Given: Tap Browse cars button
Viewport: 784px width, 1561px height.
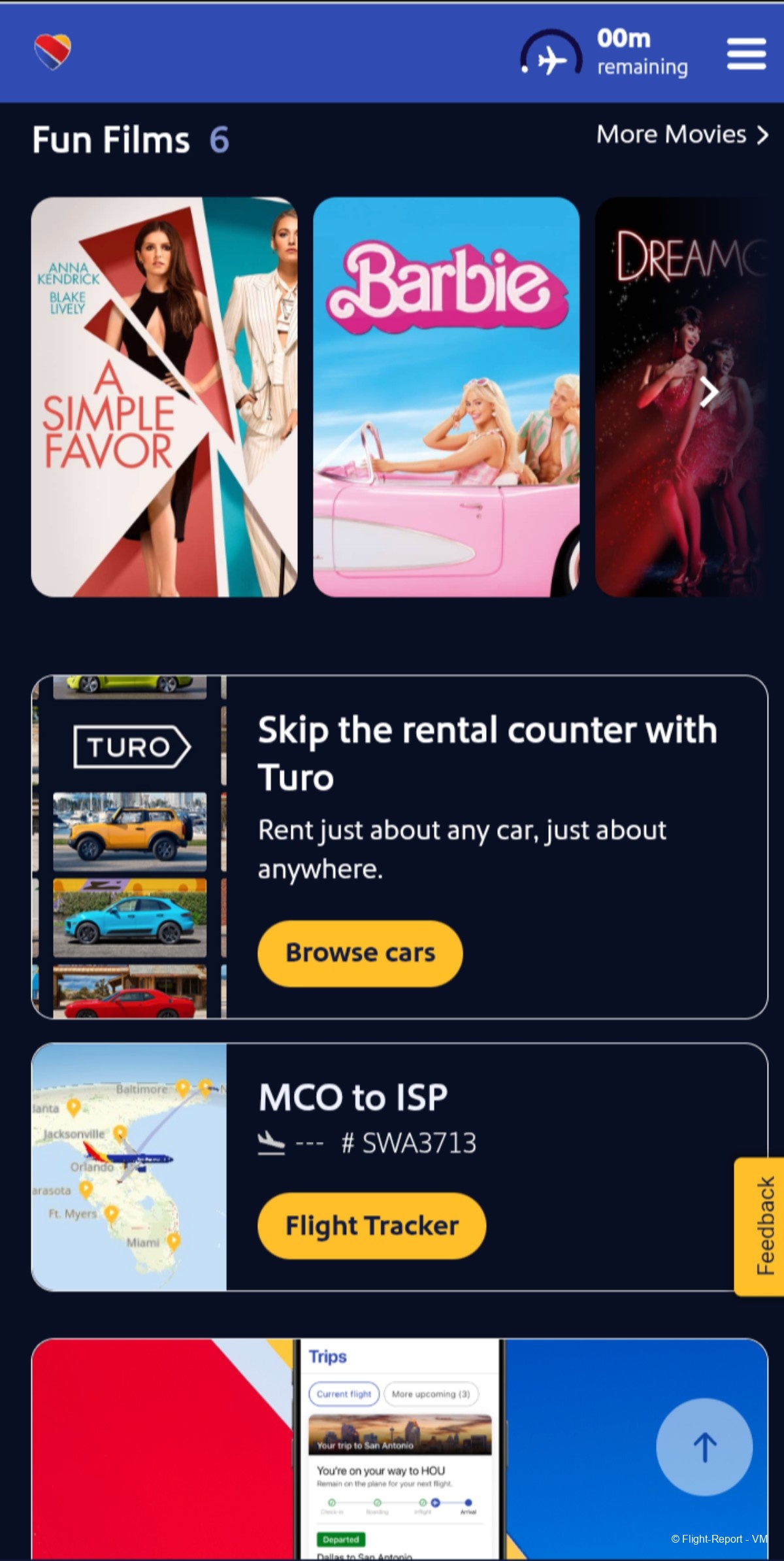Looking at the screenshot, I should click(x=360, y=953).
